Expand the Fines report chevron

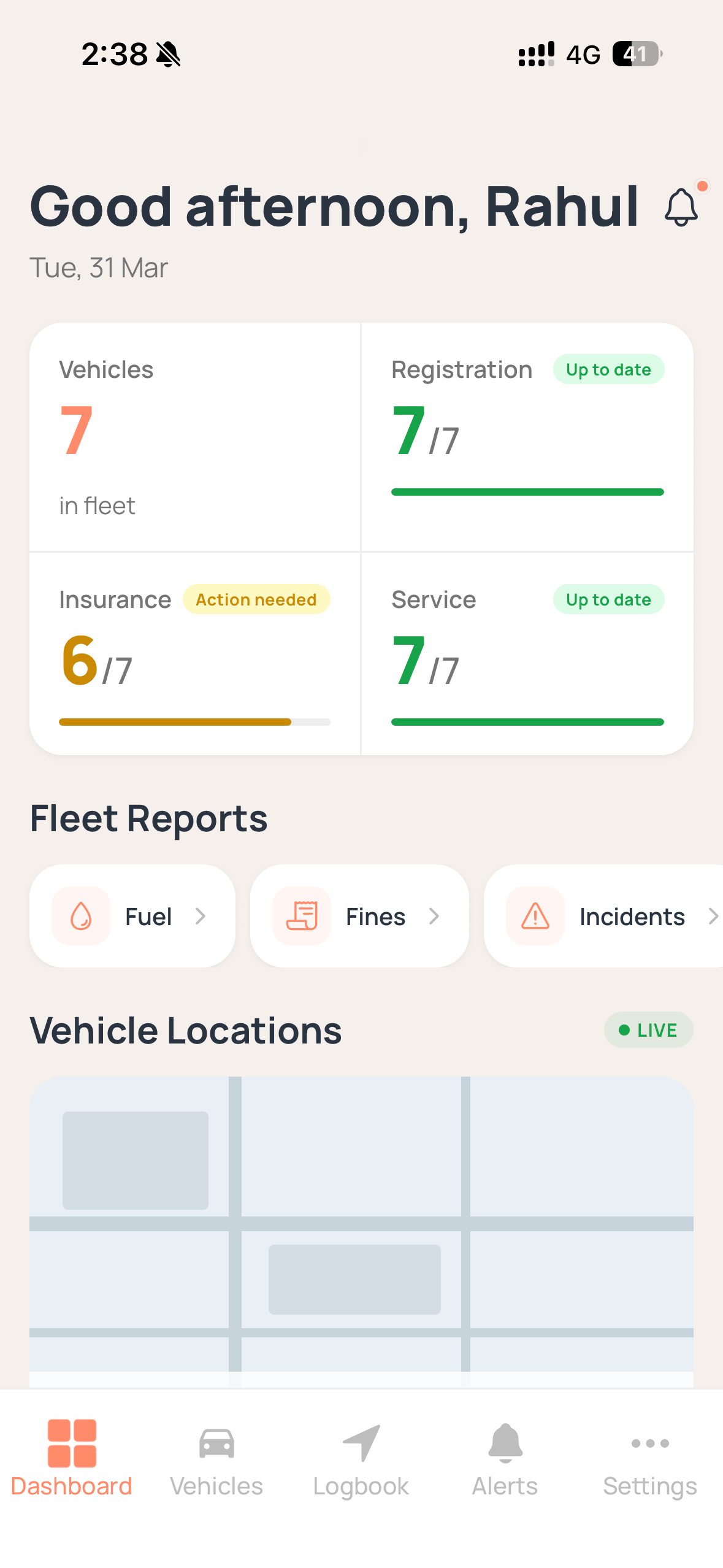(435, 915)
